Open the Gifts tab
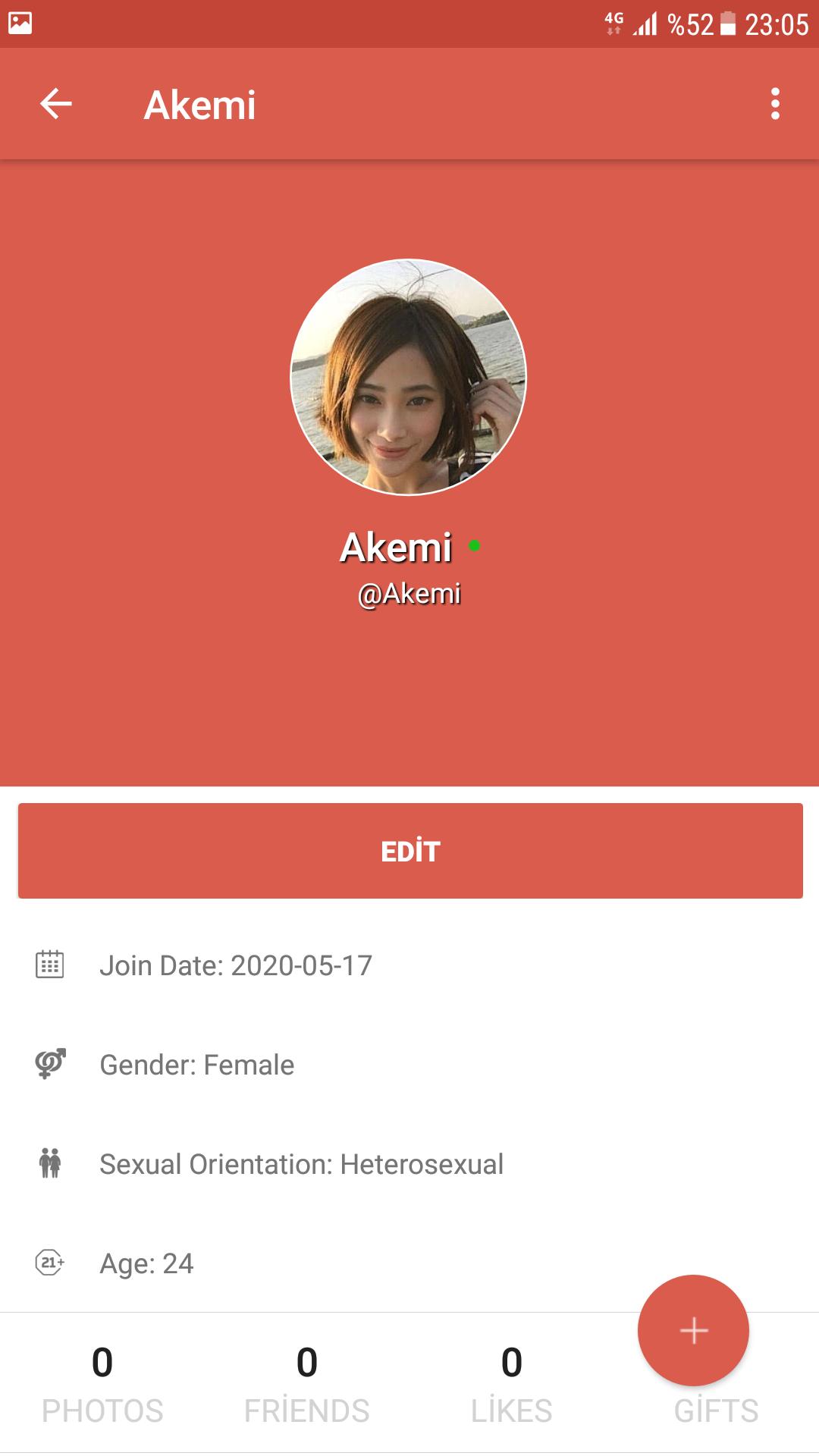 coord(716,1410)
